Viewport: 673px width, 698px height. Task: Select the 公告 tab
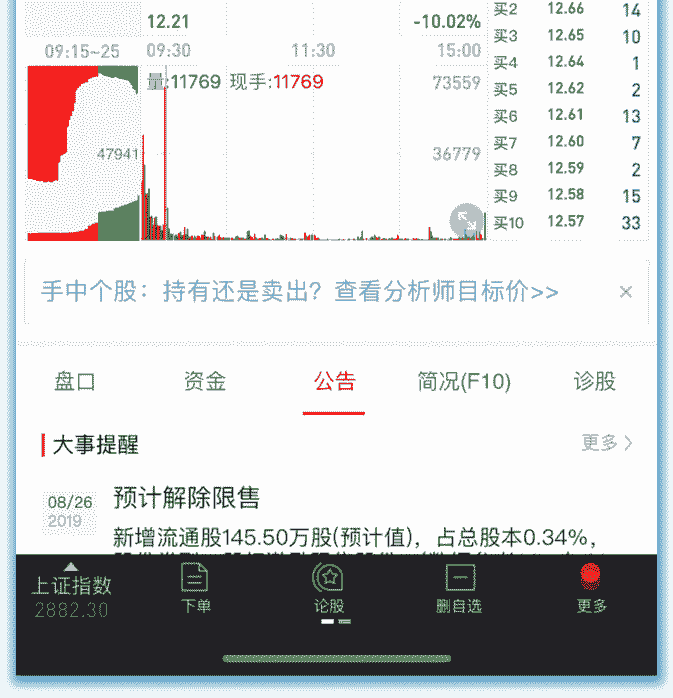334,381
